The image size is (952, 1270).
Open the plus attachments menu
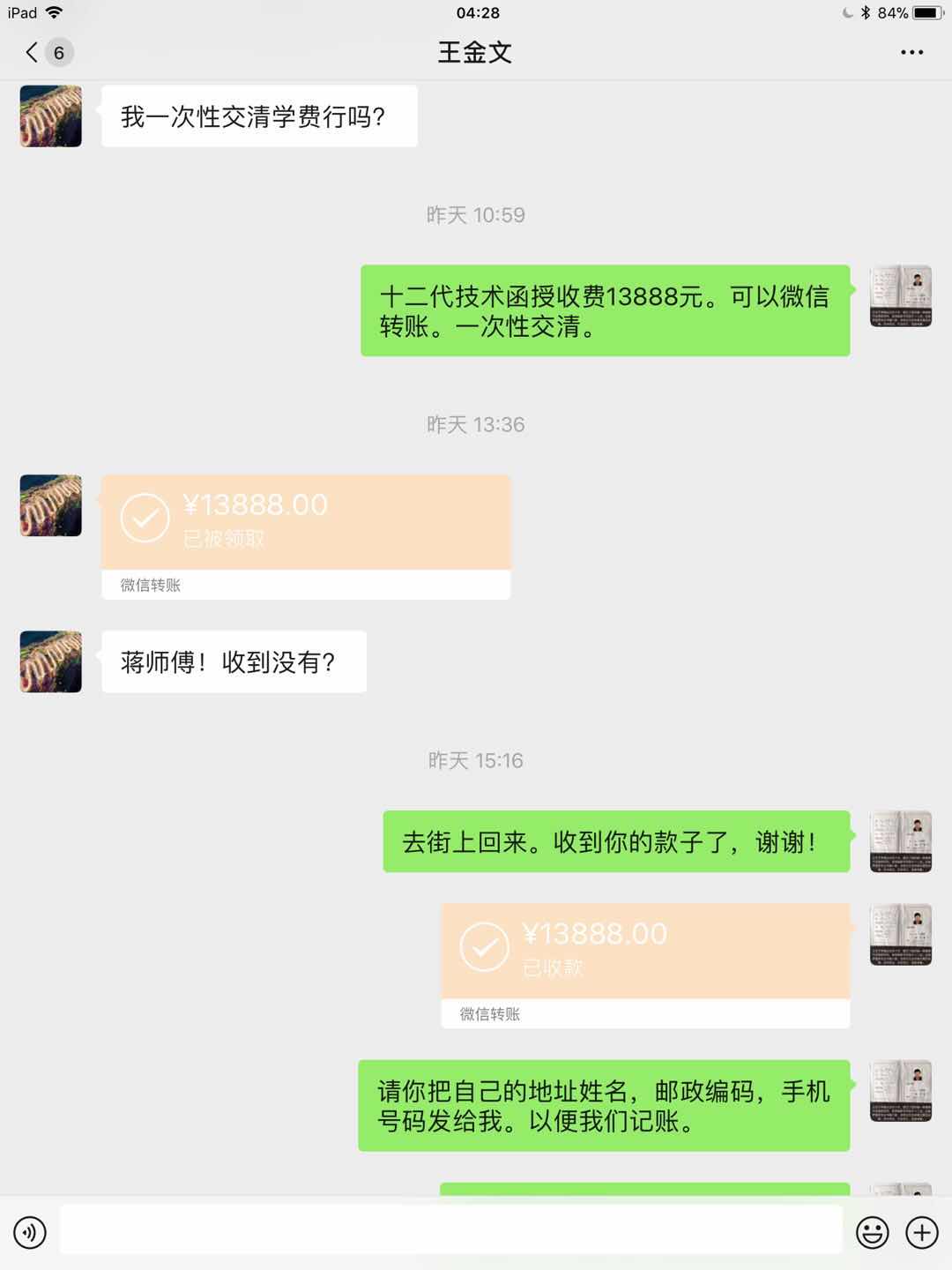click(922, 1232)
